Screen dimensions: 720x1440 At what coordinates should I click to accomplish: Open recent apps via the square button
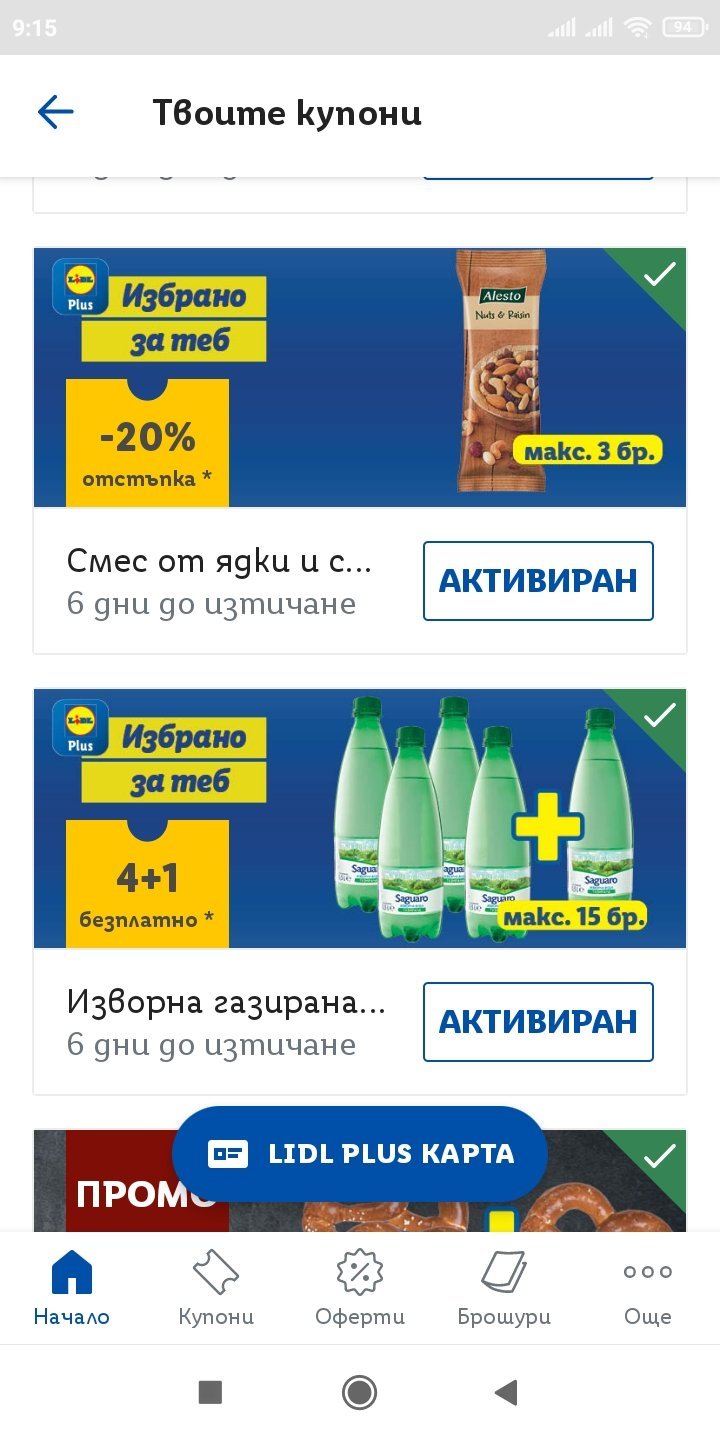coord(210,1392)
